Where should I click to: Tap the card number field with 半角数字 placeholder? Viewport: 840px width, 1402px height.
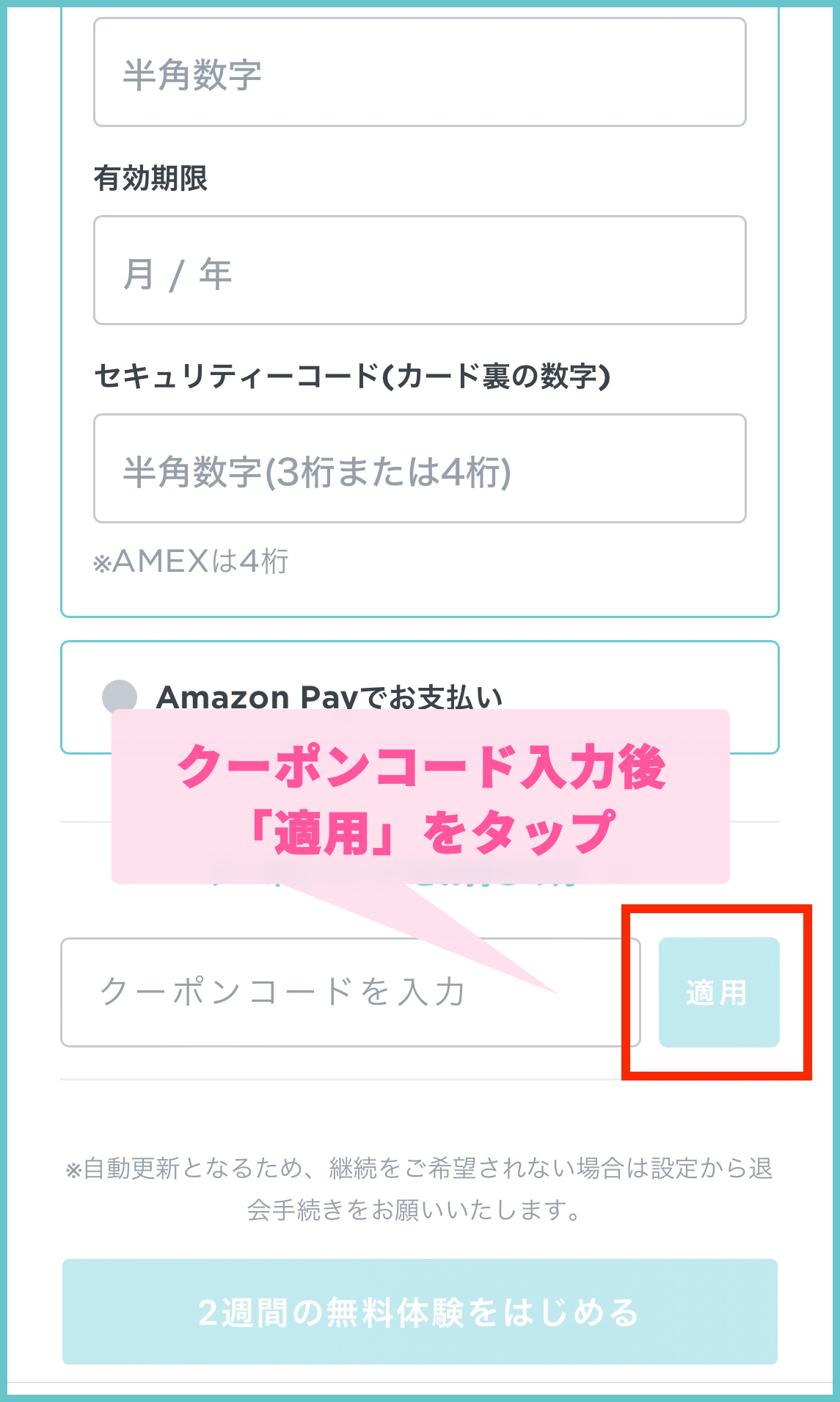(420, 73)
